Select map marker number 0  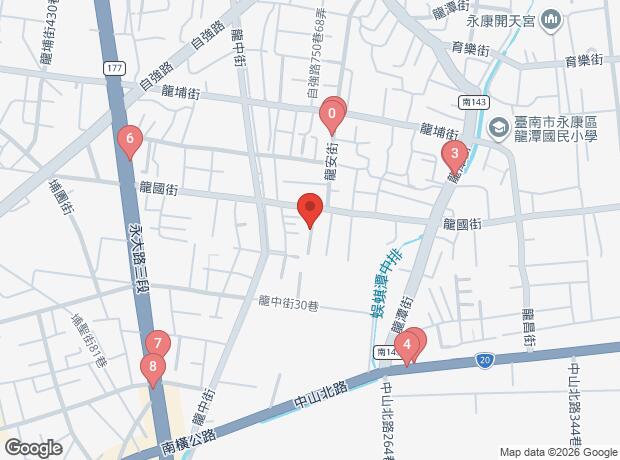332,116
